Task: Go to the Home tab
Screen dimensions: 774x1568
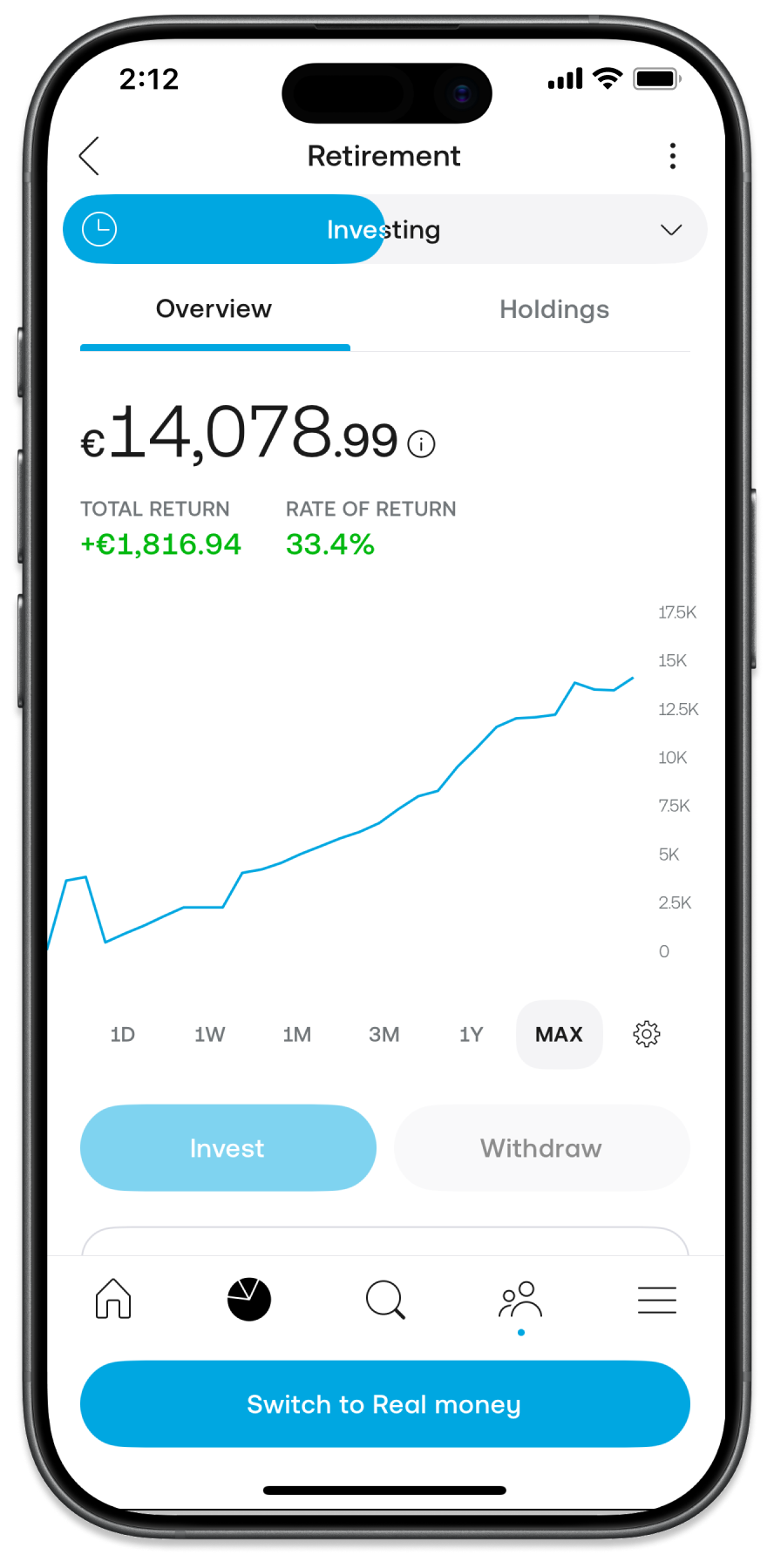Action: 113,1299
